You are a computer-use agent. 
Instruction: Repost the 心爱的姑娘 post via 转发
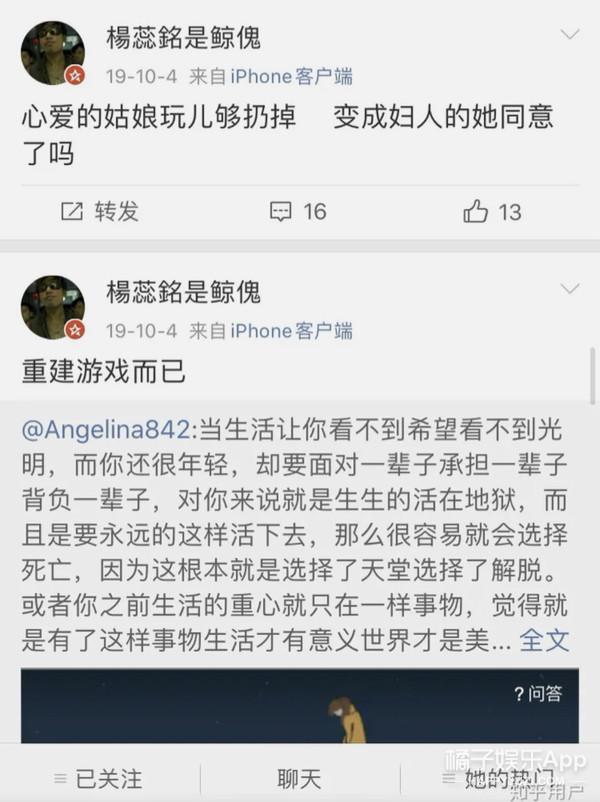pyautogui.click(x=100, y=211)
